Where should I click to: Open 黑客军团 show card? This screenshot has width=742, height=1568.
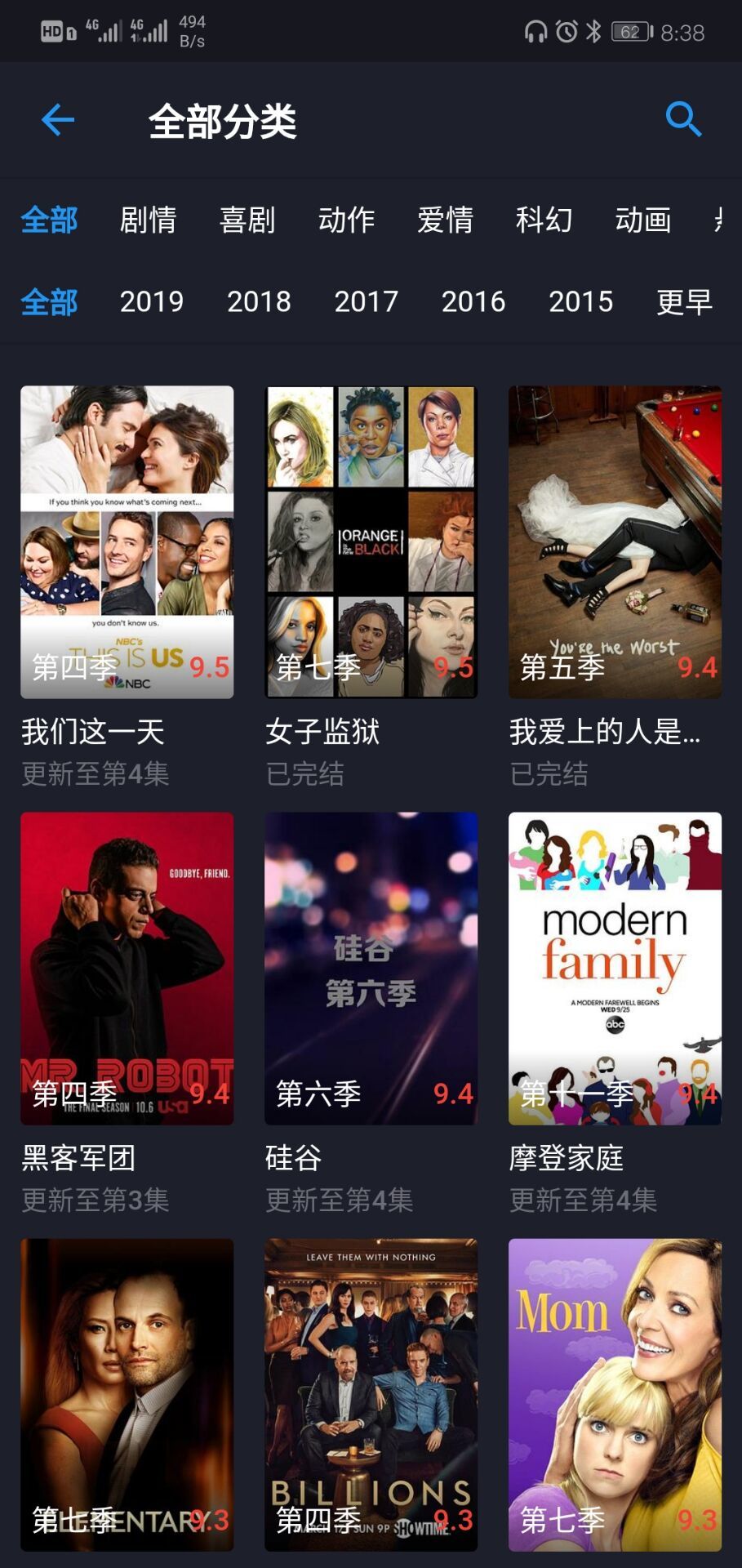tap(127, 969)
